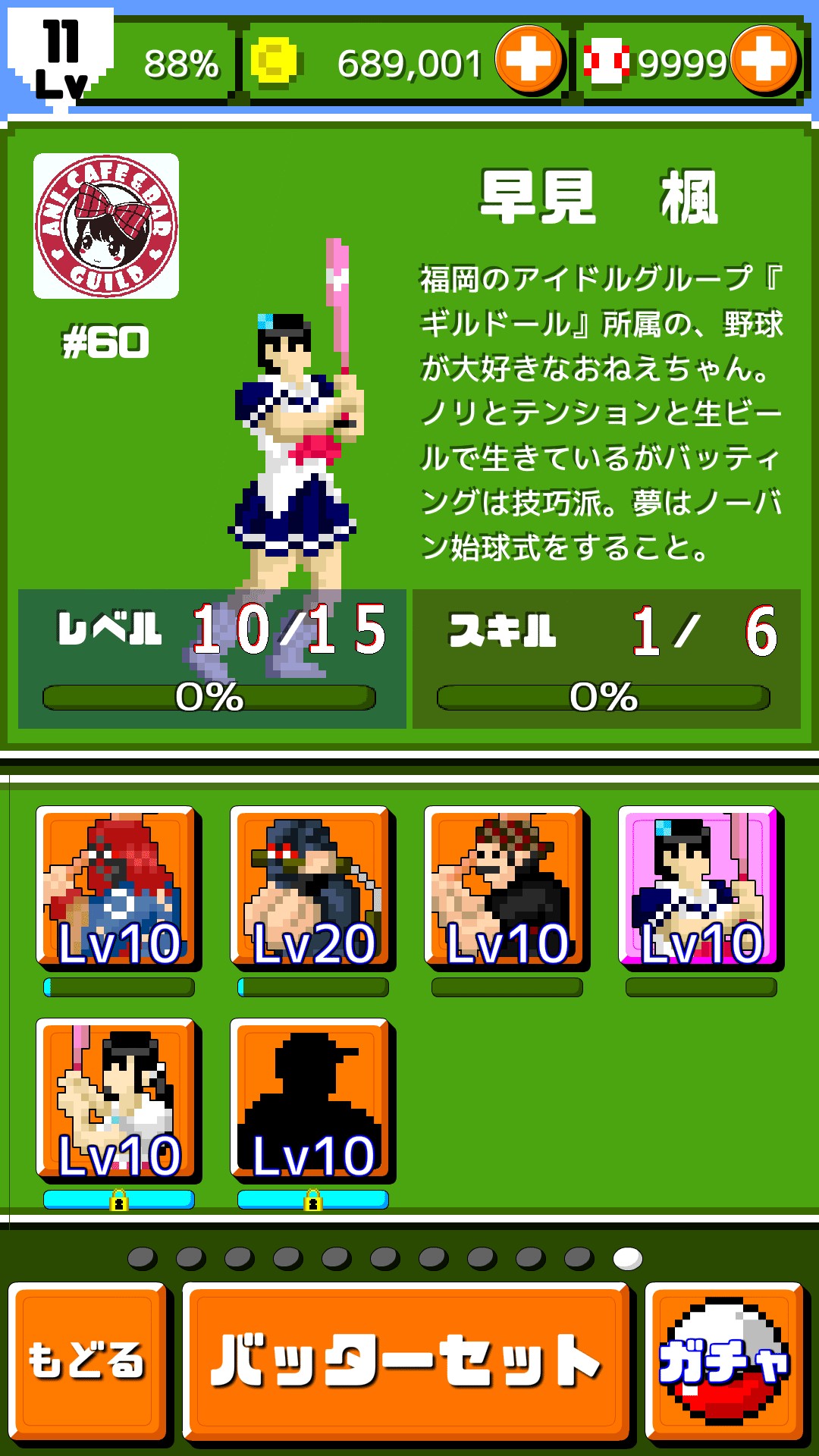Tap the もどる back button
819x1456 pixels.
[x=87, y=1361]
